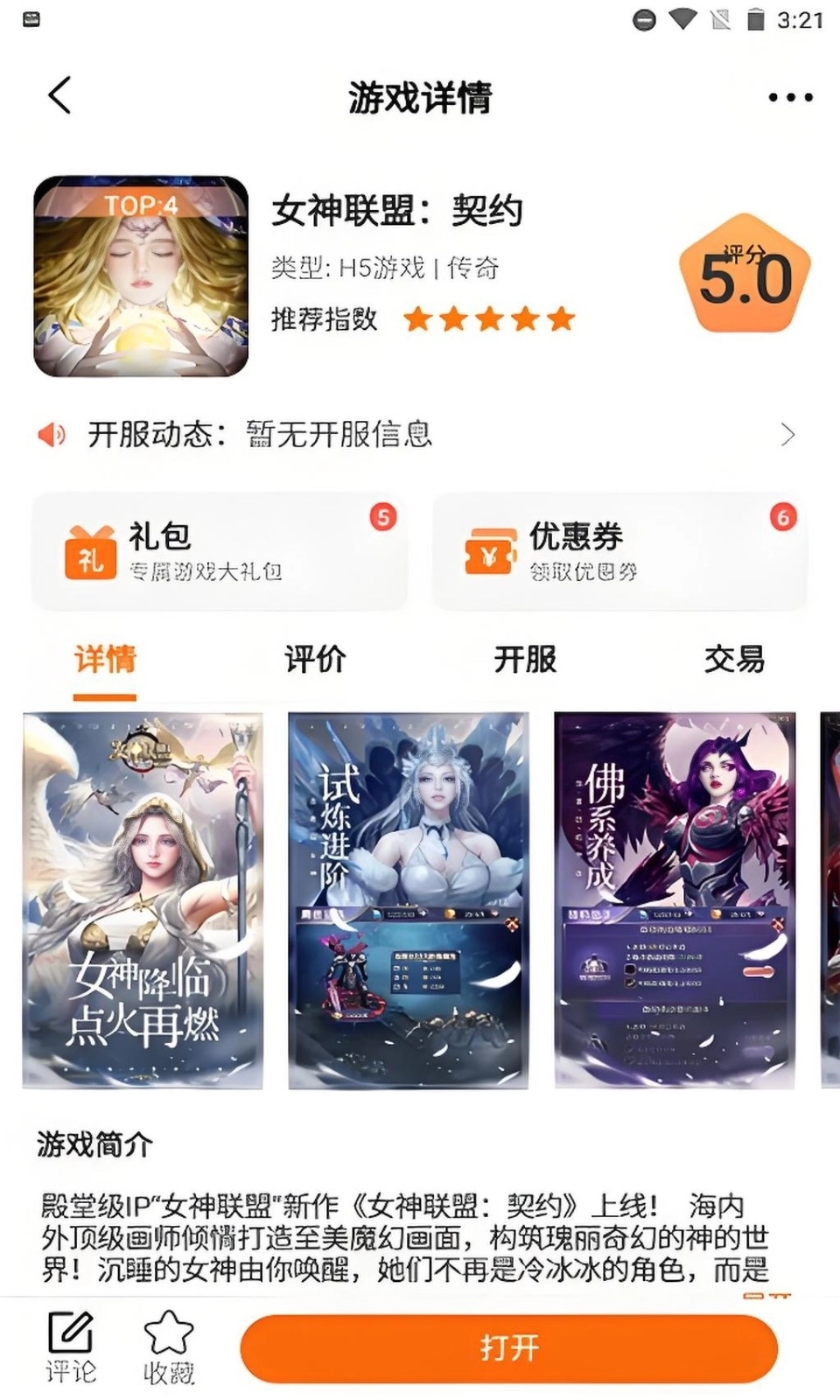The height and width of the screenshot is (1400, 840).
Task: Tap the fifth recommendation star
Action: point(561,320)
